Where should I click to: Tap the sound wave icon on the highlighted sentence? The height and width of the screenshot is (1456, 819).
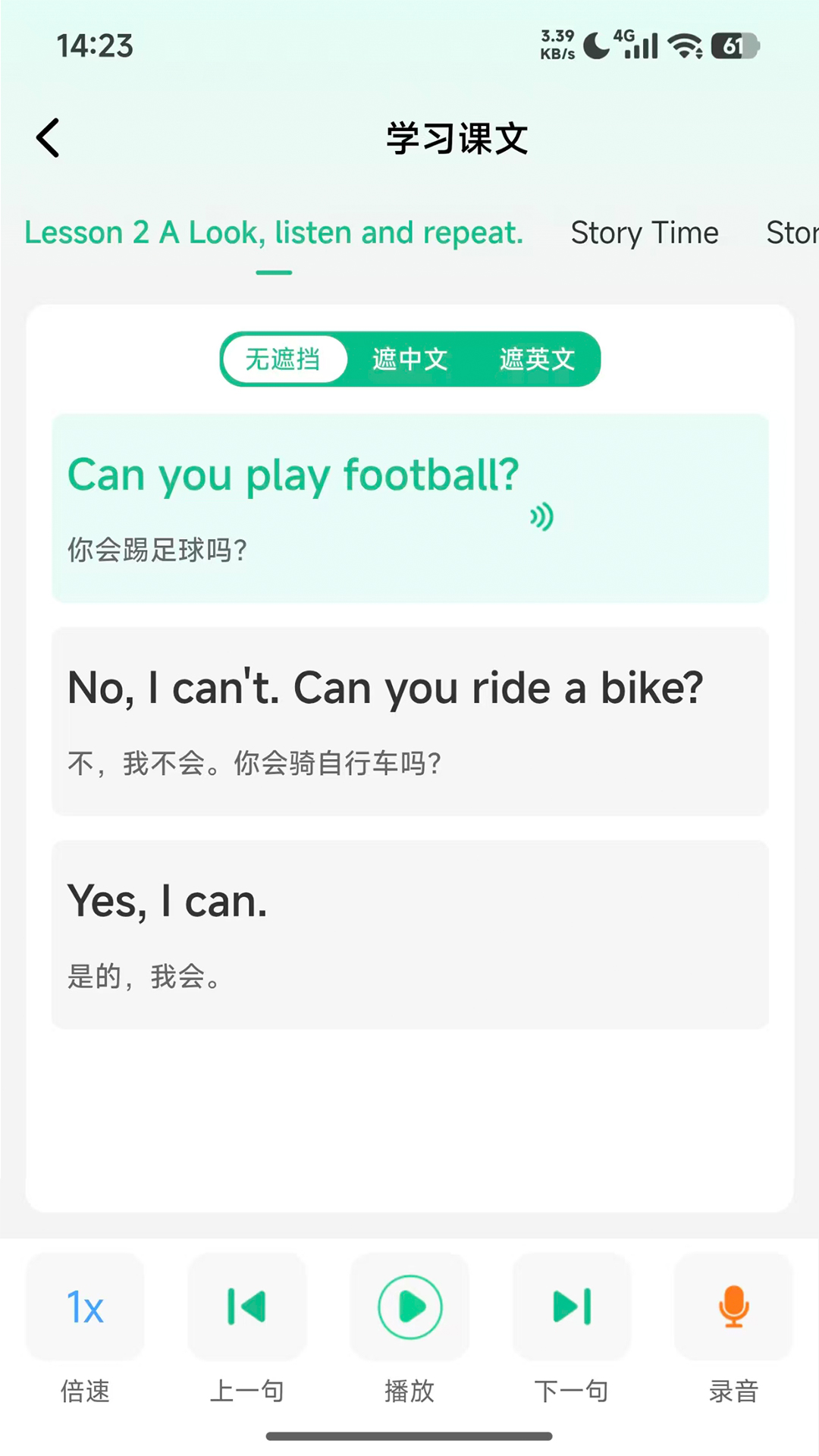click(541, 516)
